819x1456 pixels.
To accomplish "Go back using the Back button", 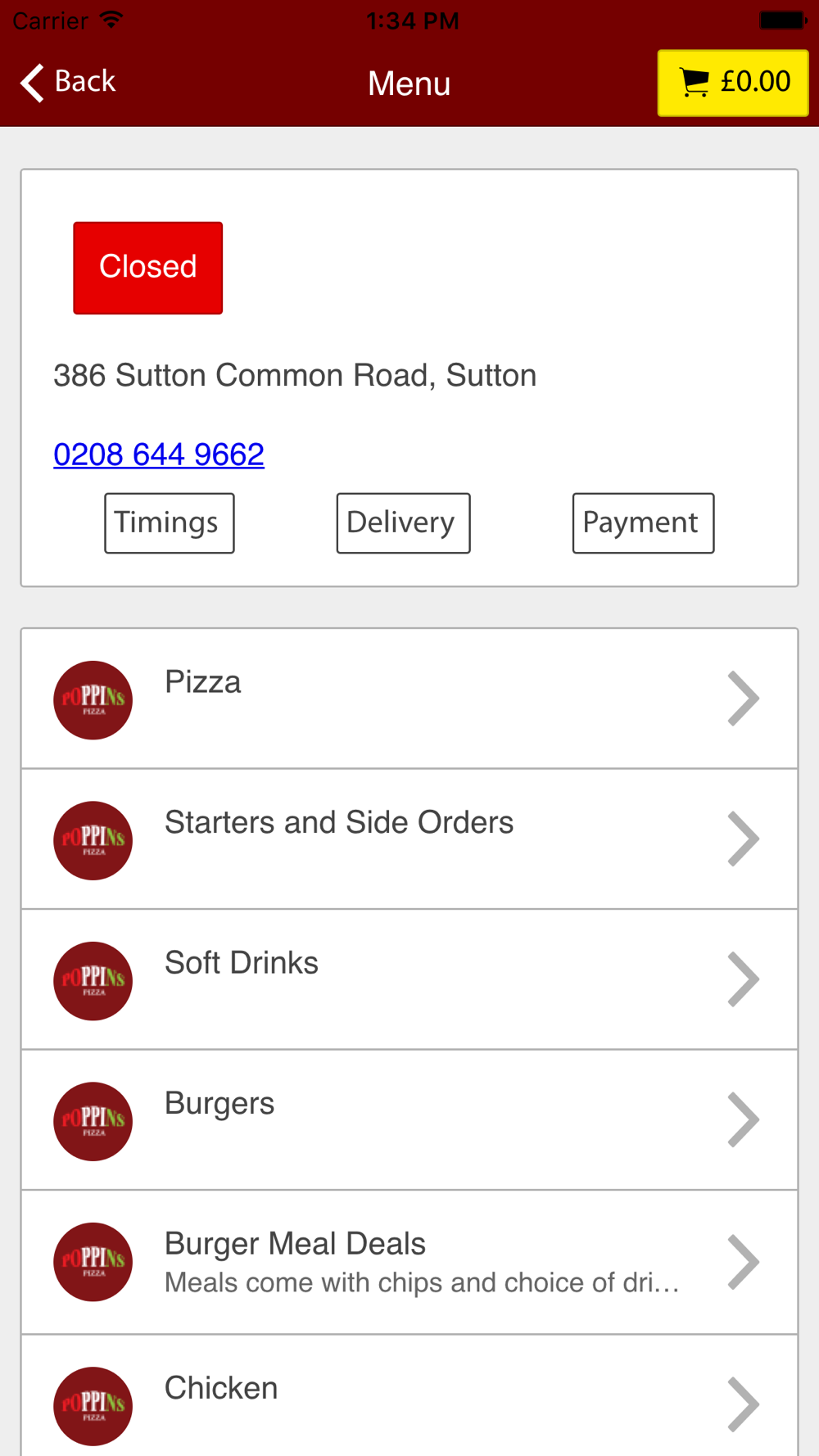I will coord(68,82).
